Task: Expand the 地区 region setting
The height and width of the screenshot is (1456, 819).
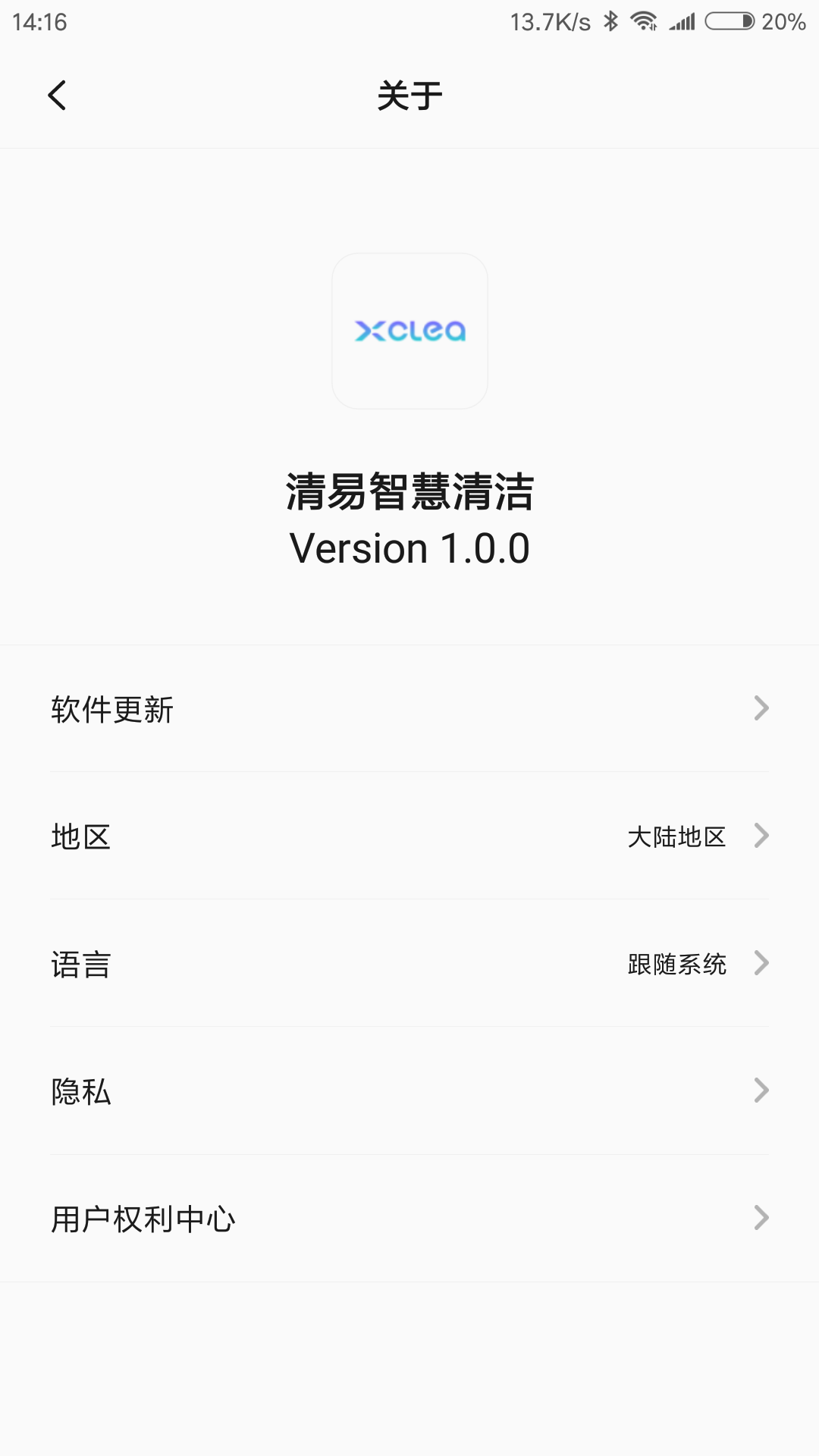Action: (x=409, y=837)
